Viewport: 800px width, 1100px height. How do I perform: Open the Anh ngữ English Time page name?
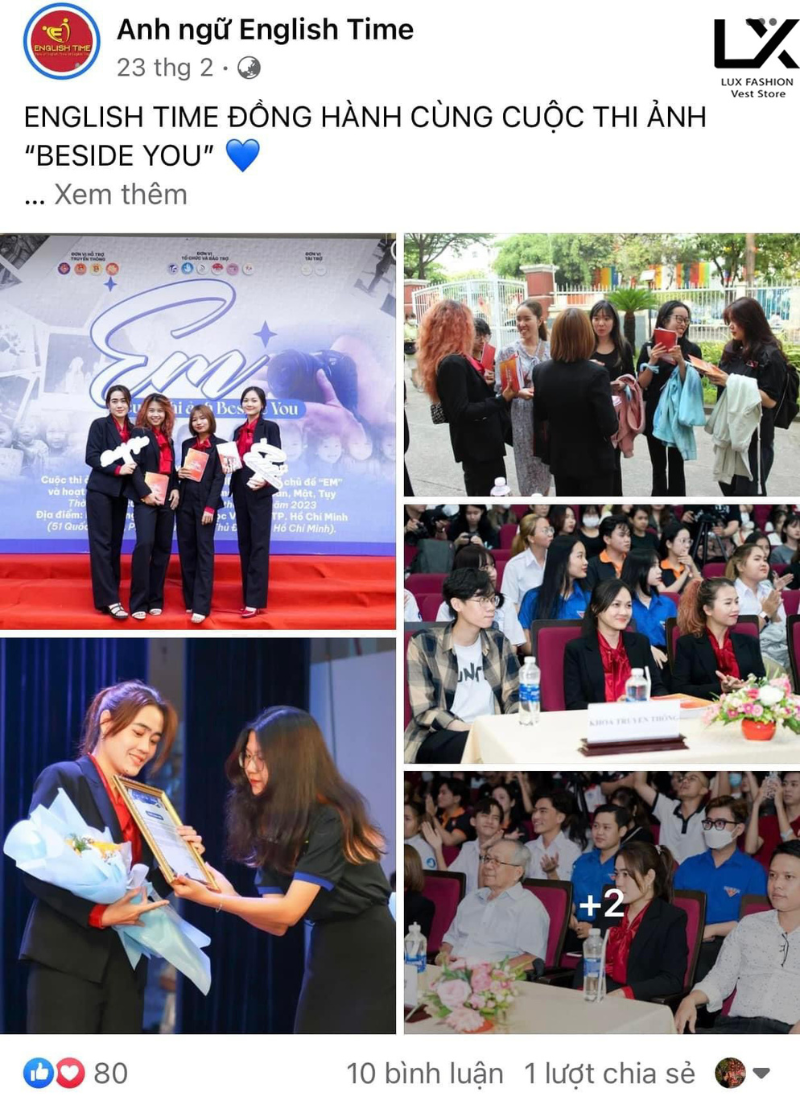265,30
